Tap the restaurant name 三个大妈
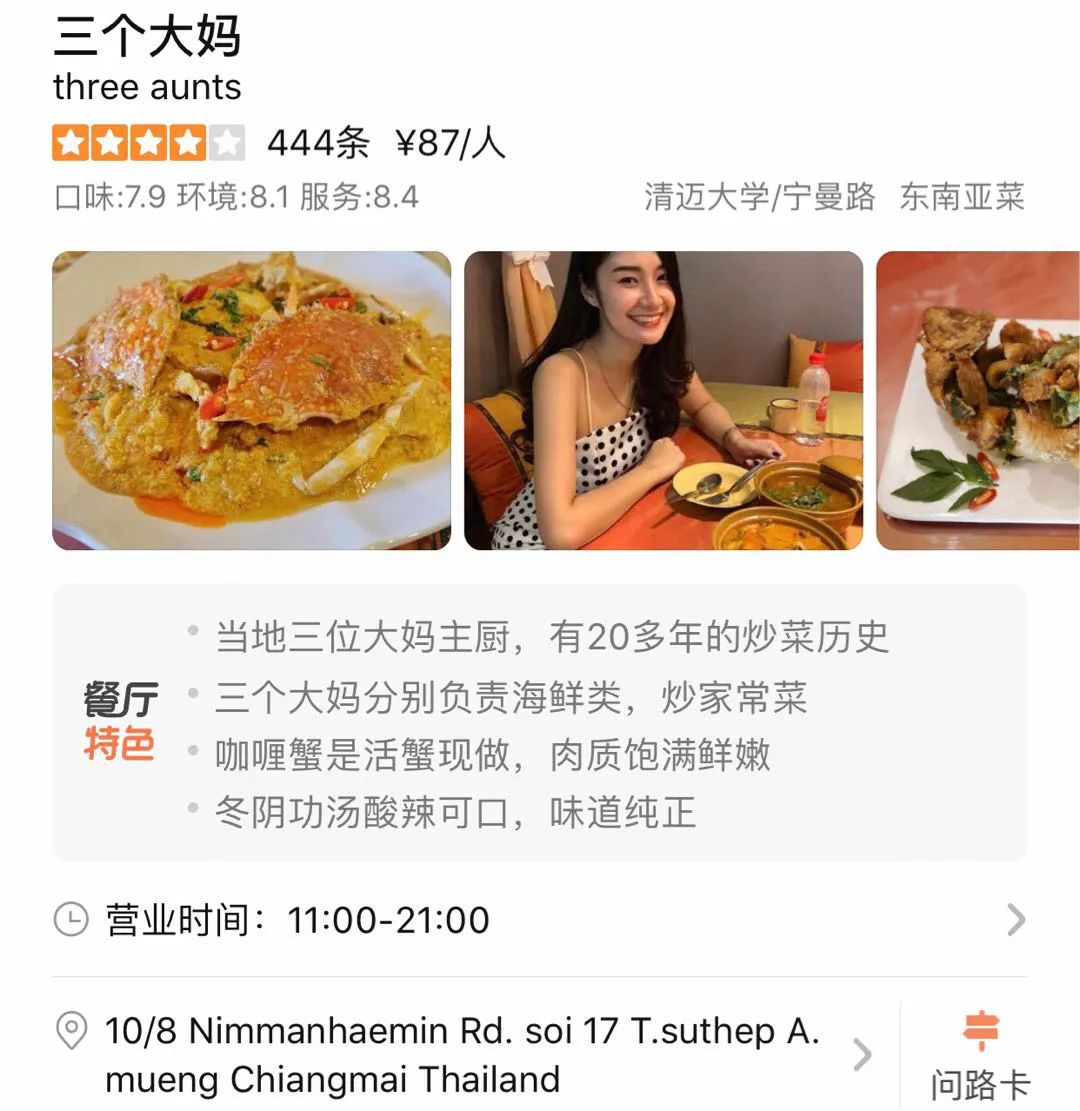Image resolution: width=1080 pixels, height=1111 pixels. click(148, 38)
